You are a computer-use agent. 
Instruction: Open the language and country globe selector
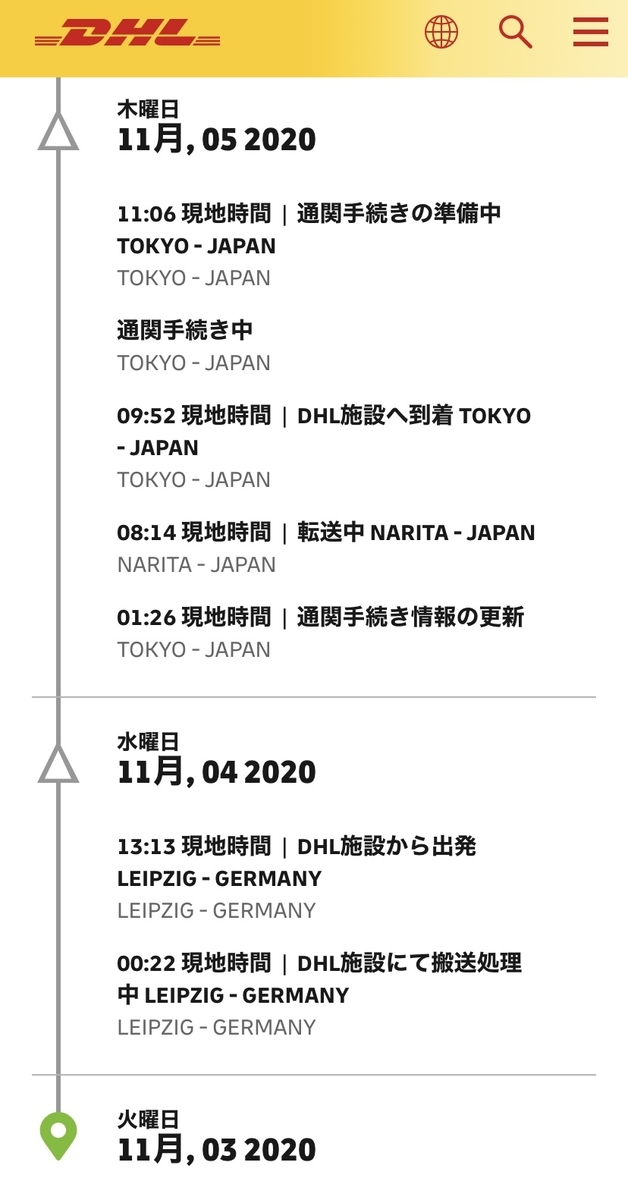coord(441,32)
